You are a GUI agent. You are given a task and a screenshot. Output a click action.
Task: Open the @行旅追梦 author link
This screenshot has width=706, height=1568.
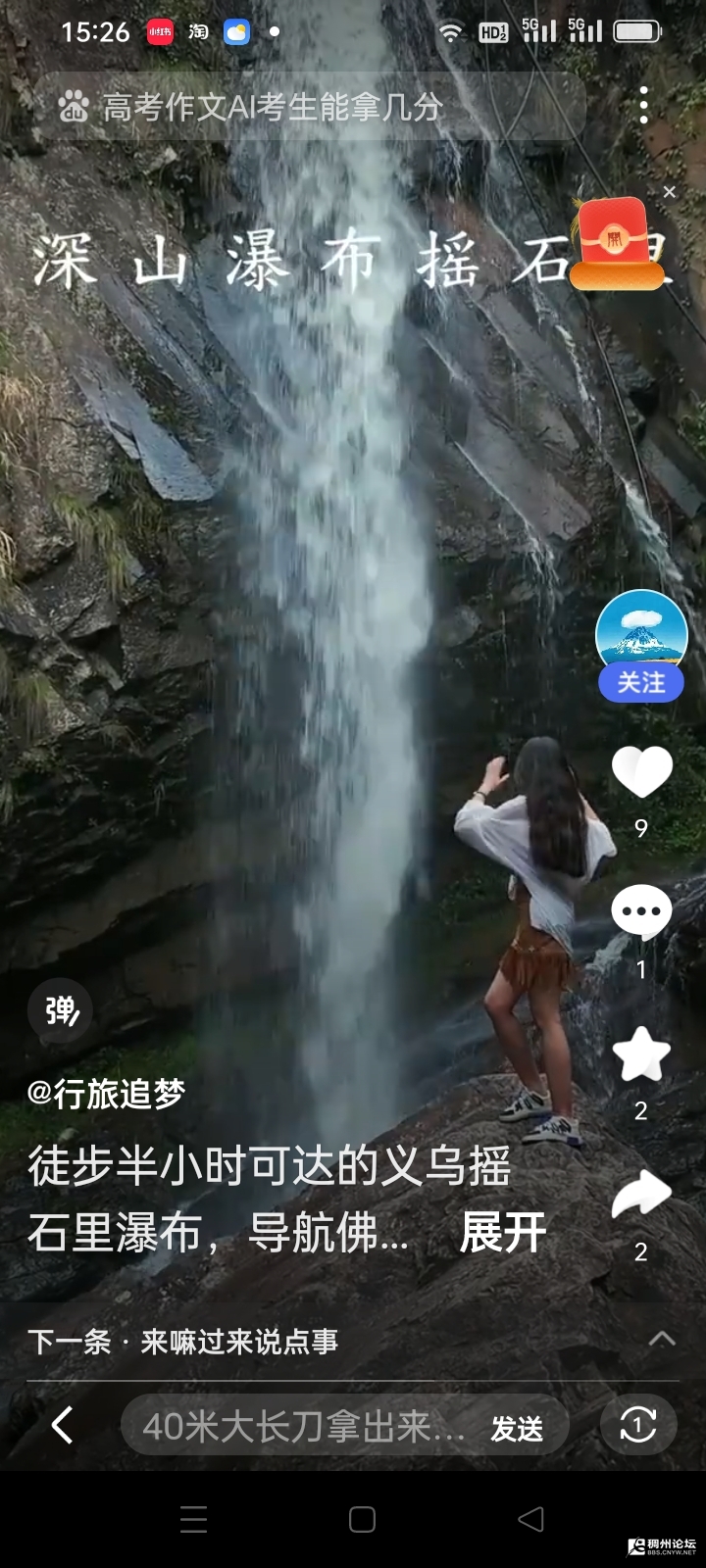tap(106, 1094)
